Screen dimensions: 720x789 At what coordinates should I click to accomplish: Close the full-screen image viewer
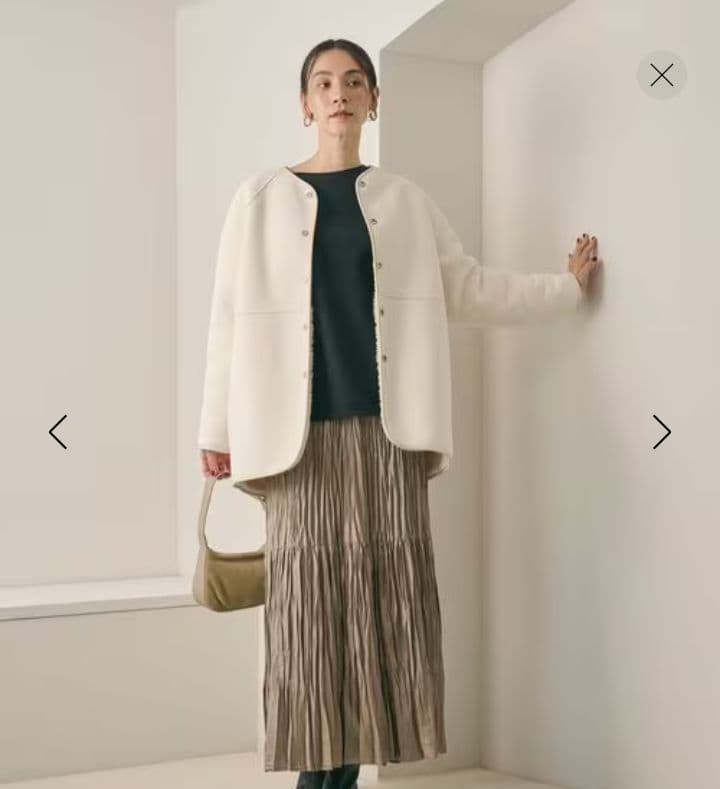click(x=661, y=75)
